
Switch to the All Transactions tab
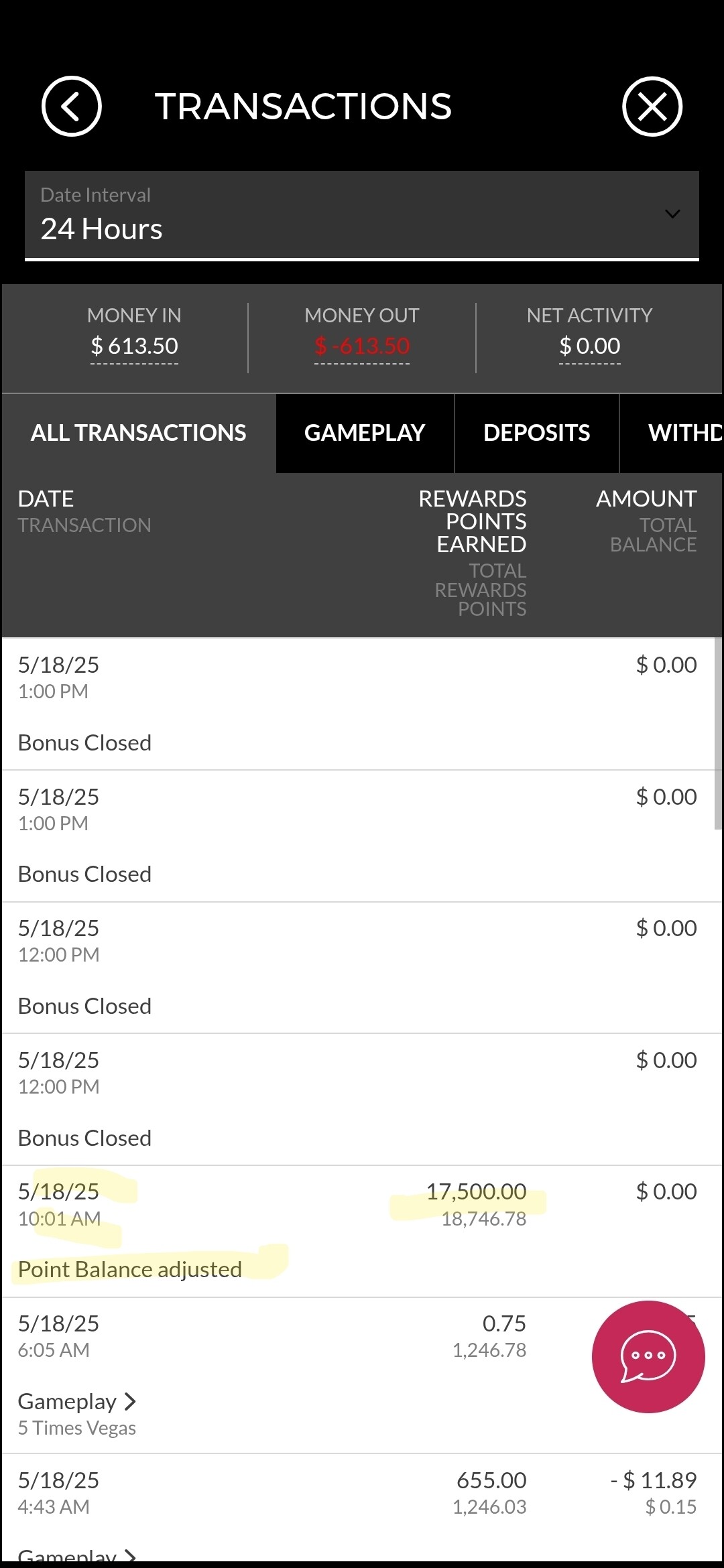[x=139, y=433]
